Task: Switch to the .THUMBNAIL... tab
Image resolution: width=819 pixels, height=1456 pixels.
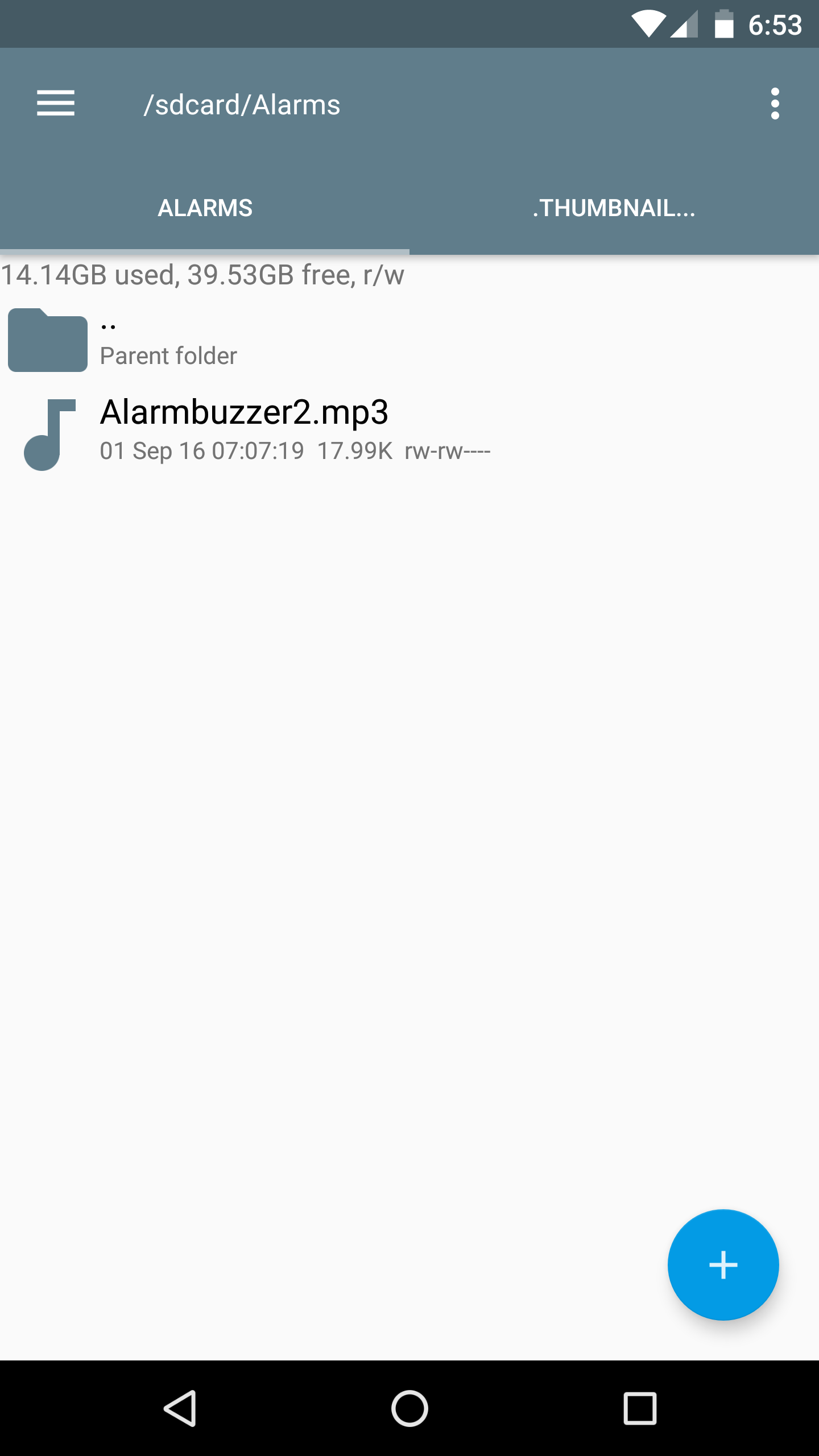Action: (614, 208)
